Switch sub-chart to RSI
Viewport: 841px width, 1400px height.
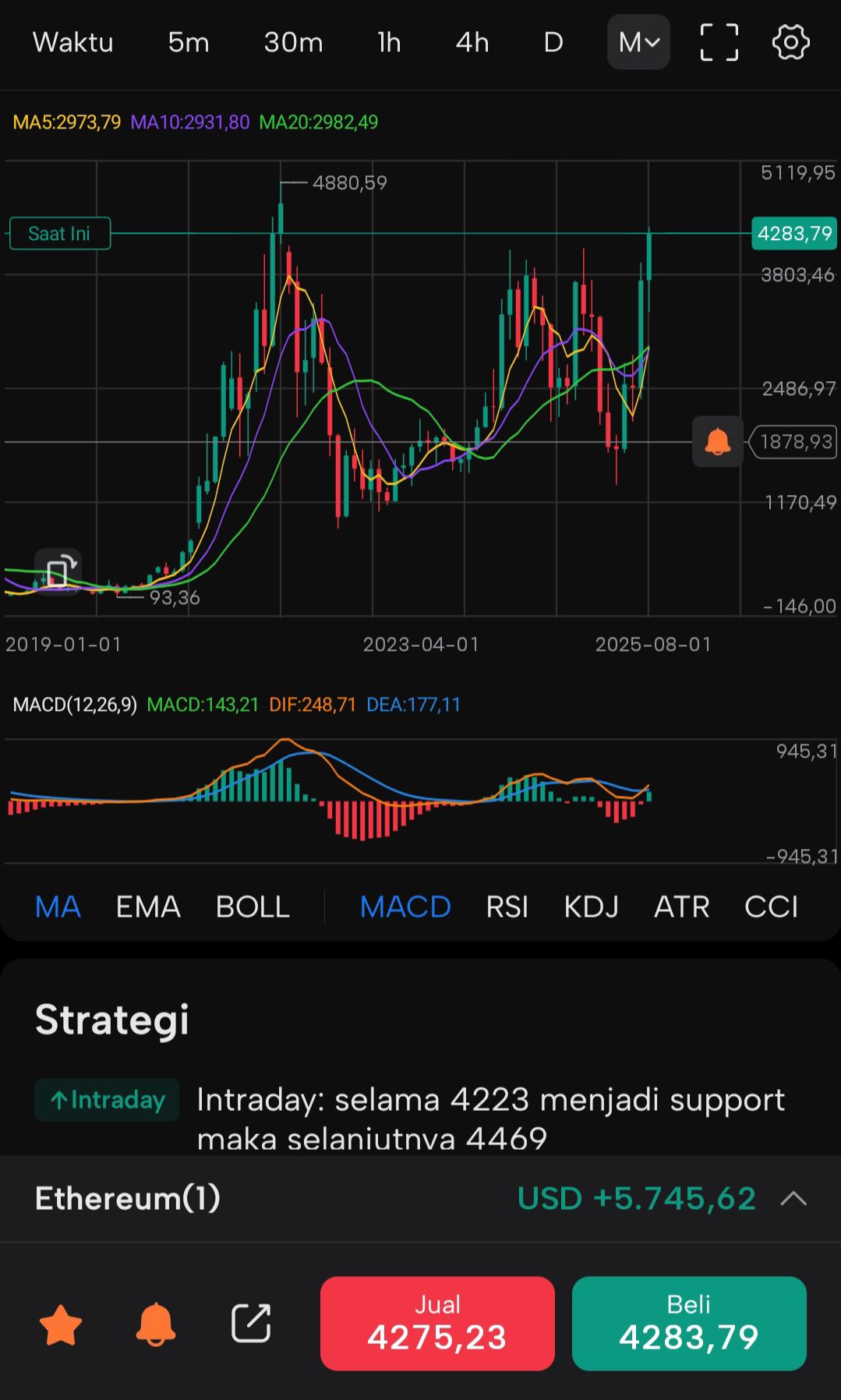click(x=507, y=907)
